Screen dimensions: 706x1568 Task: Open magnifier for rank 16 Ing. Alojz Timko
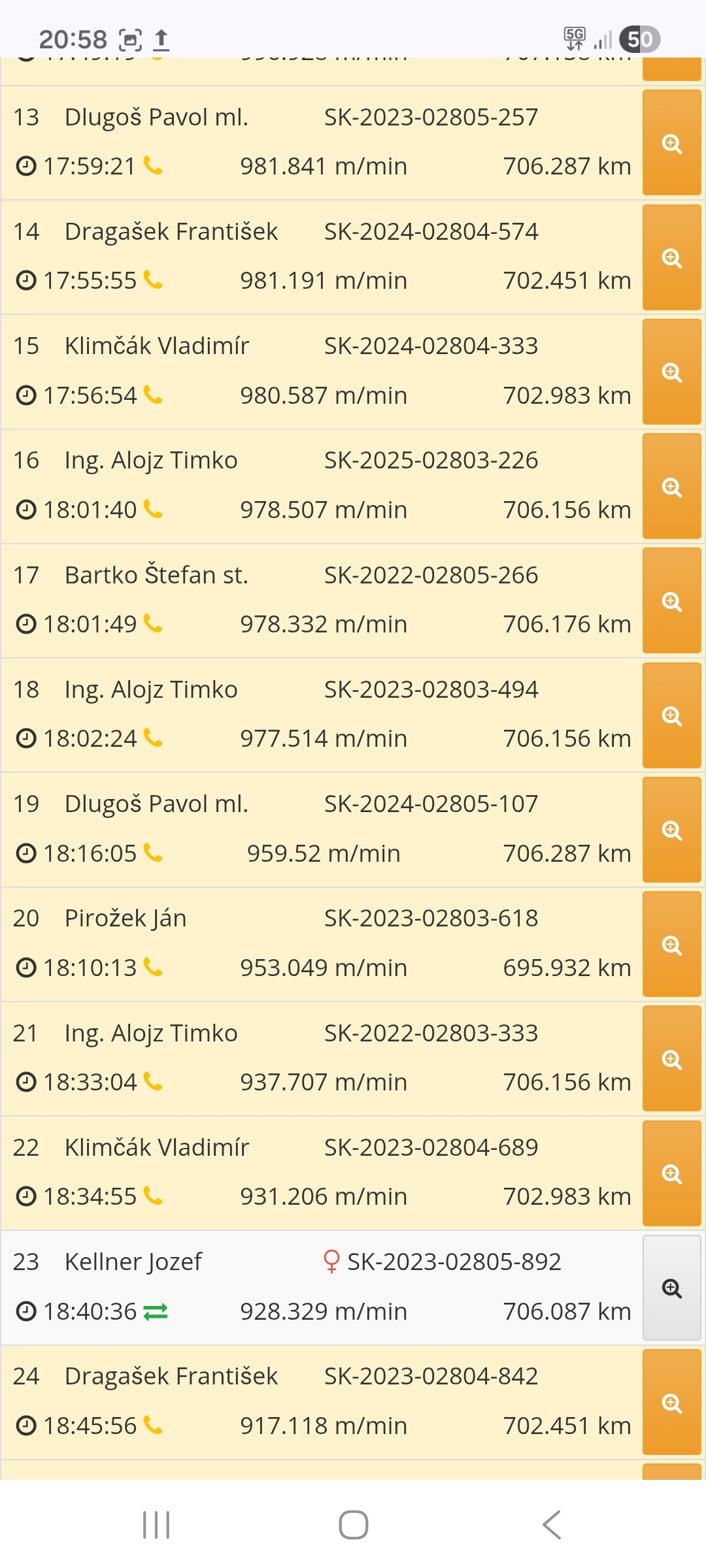(x=672, y=486)
